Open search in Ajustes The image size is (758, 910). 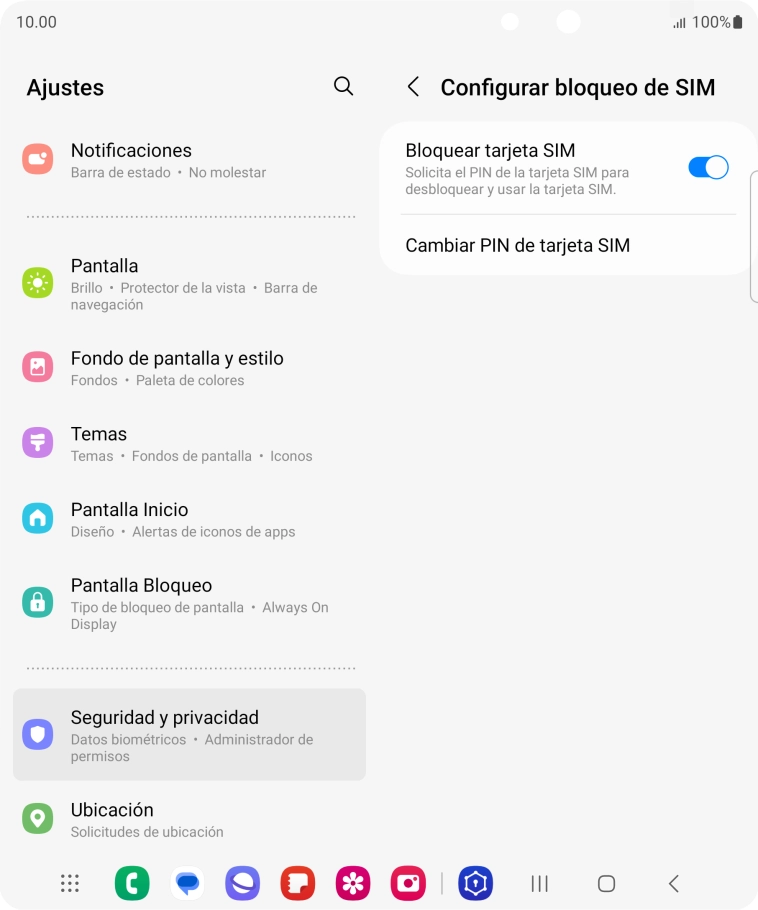(343, 87)
